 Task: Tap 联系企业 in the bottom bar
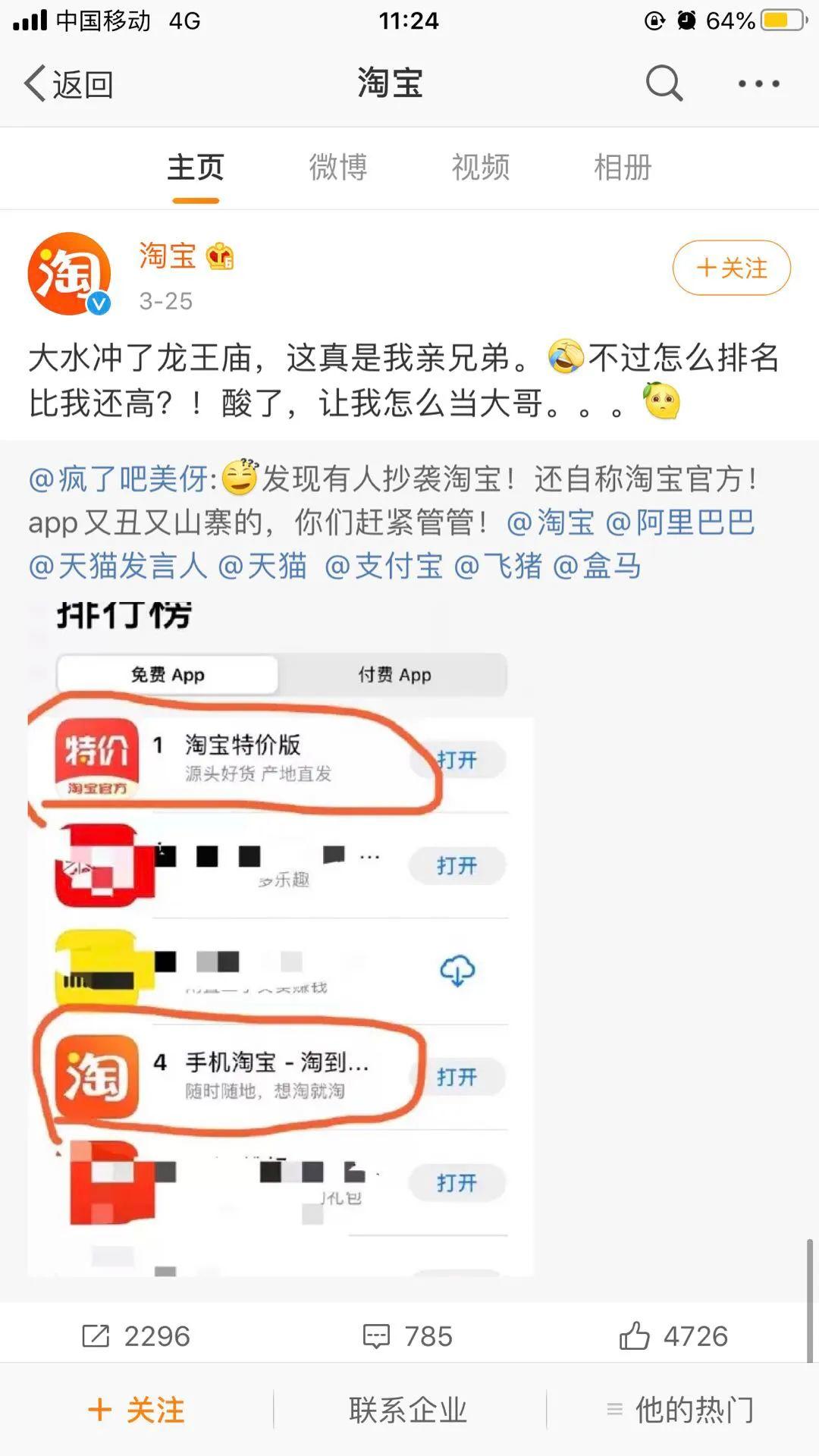pyautogui.click(x=408, y=1410)
